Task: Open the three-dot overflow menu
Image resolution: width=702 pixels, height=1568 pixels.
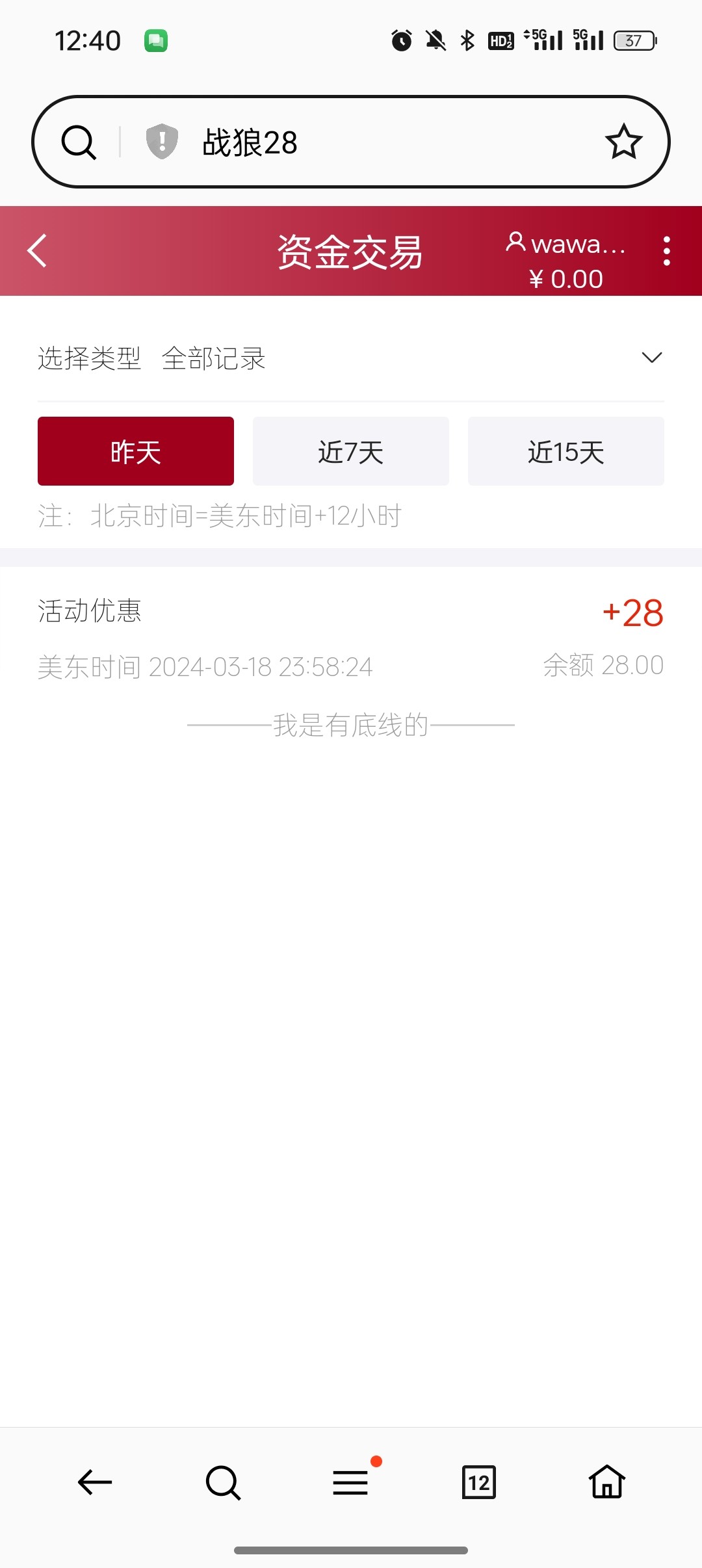Action: pos(666,251)
